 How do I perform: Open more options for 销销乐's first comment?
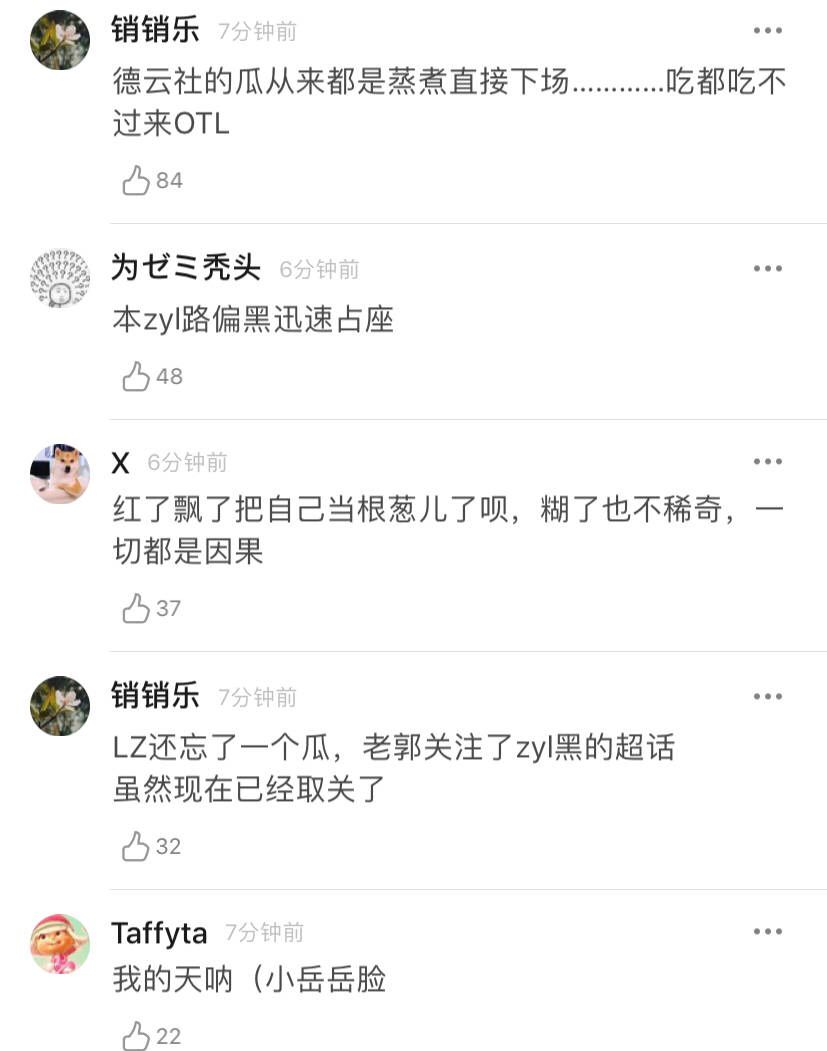(767, 32)
